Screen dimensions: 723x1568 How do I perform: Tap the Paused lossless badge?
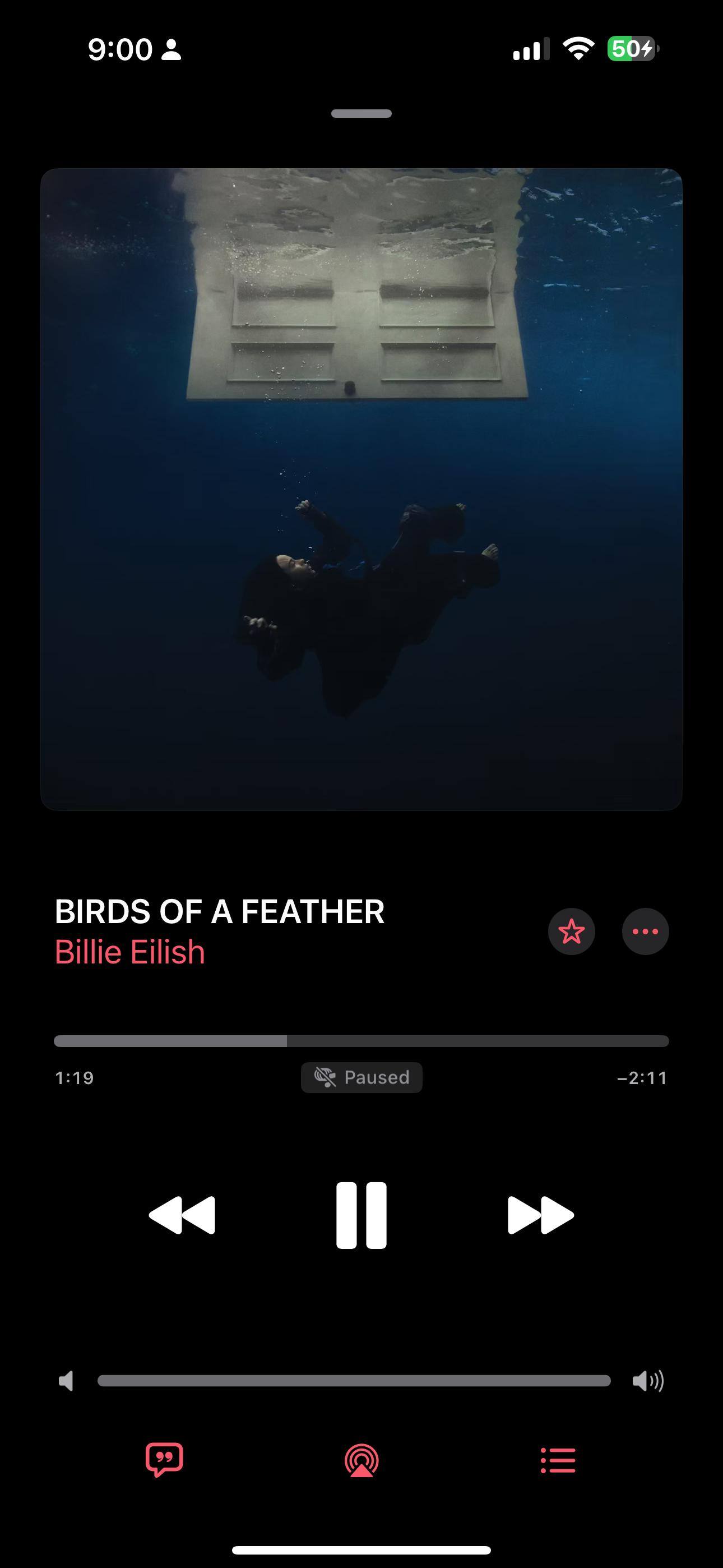point(361,1077)
